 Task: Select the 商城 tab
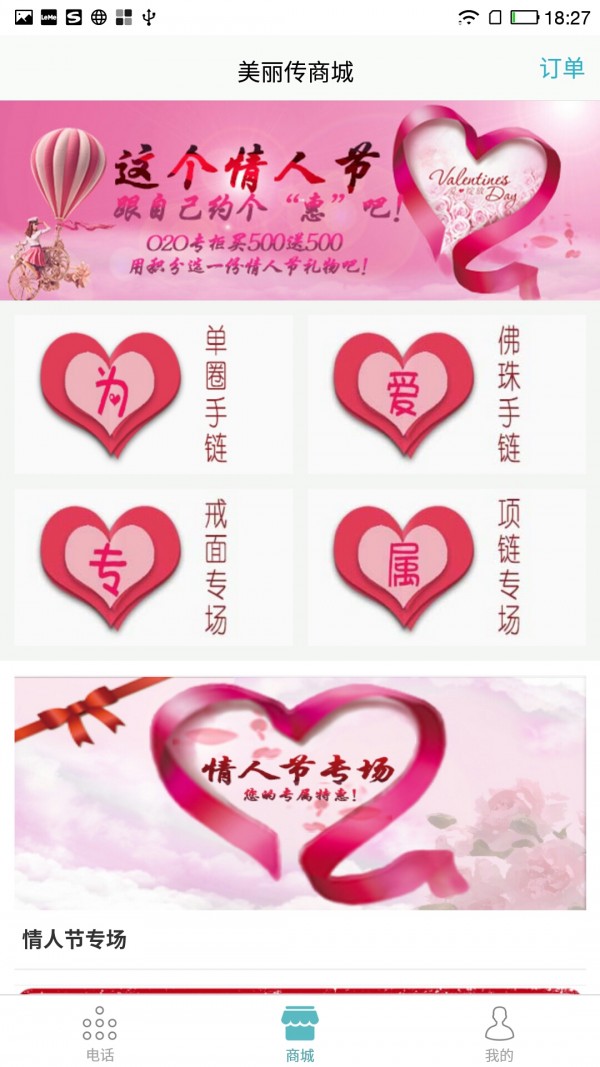pos(300,1033)
